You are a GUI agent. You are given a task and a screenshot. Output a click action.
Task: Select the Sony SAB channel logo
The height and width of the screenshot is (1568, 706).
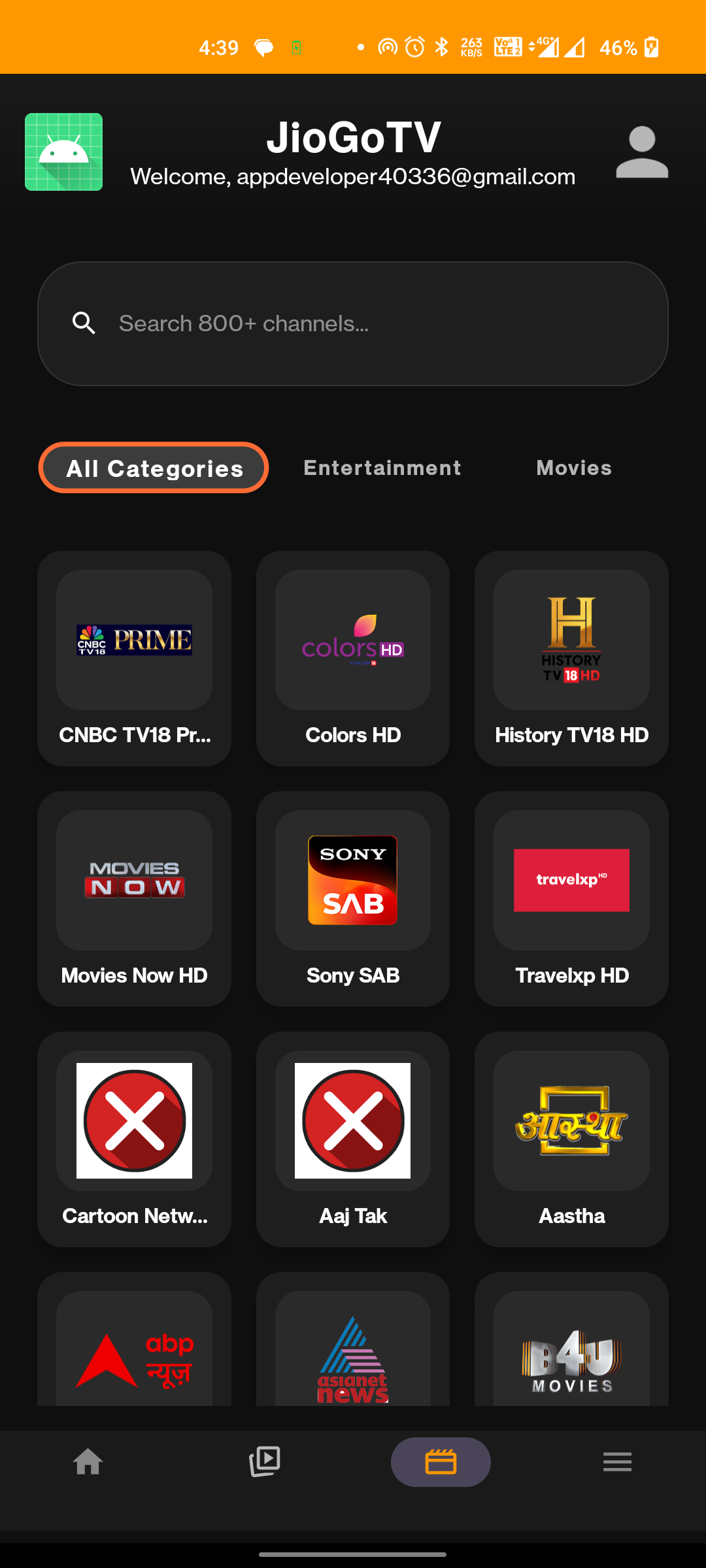[352, 880]
